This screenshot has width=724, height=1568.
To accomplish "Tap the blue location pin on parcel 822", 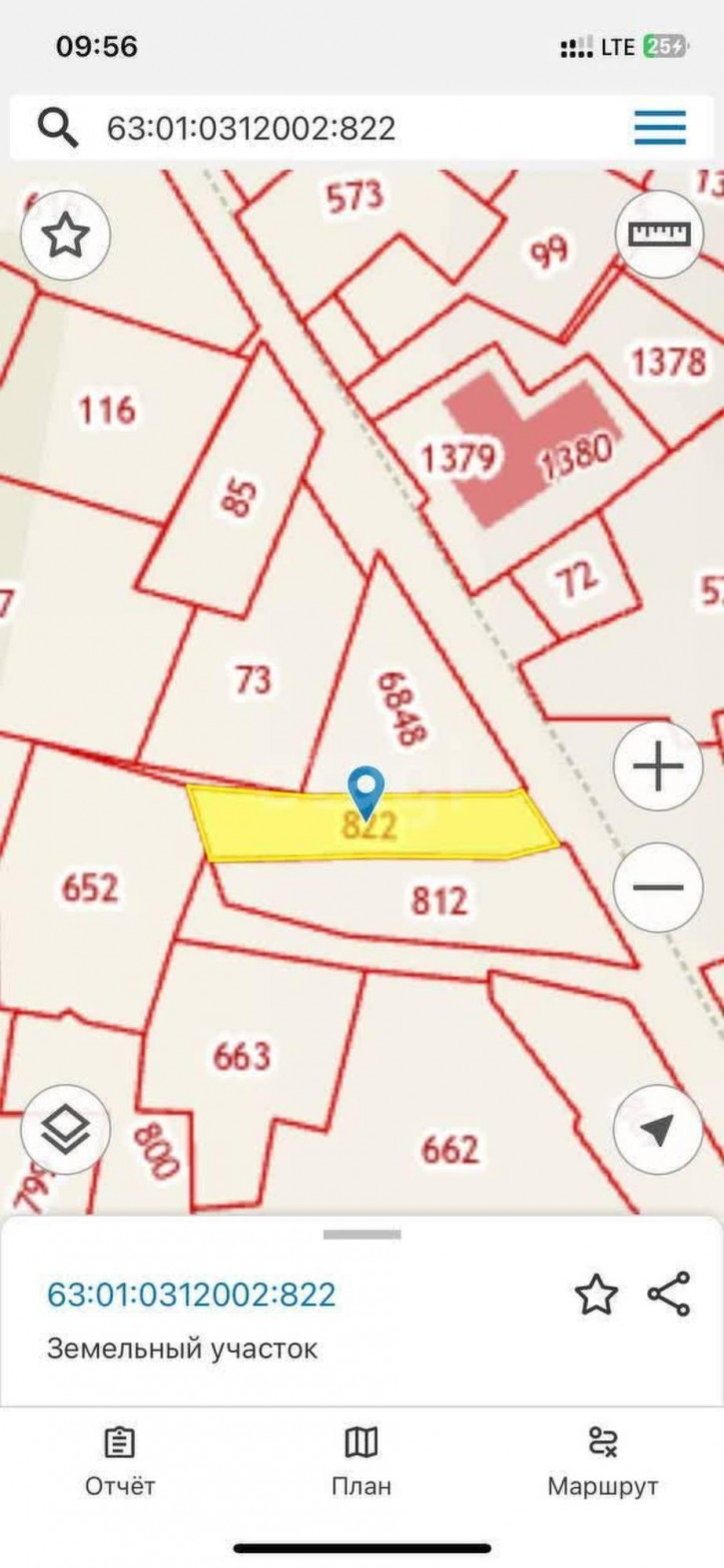I will 367,789.
